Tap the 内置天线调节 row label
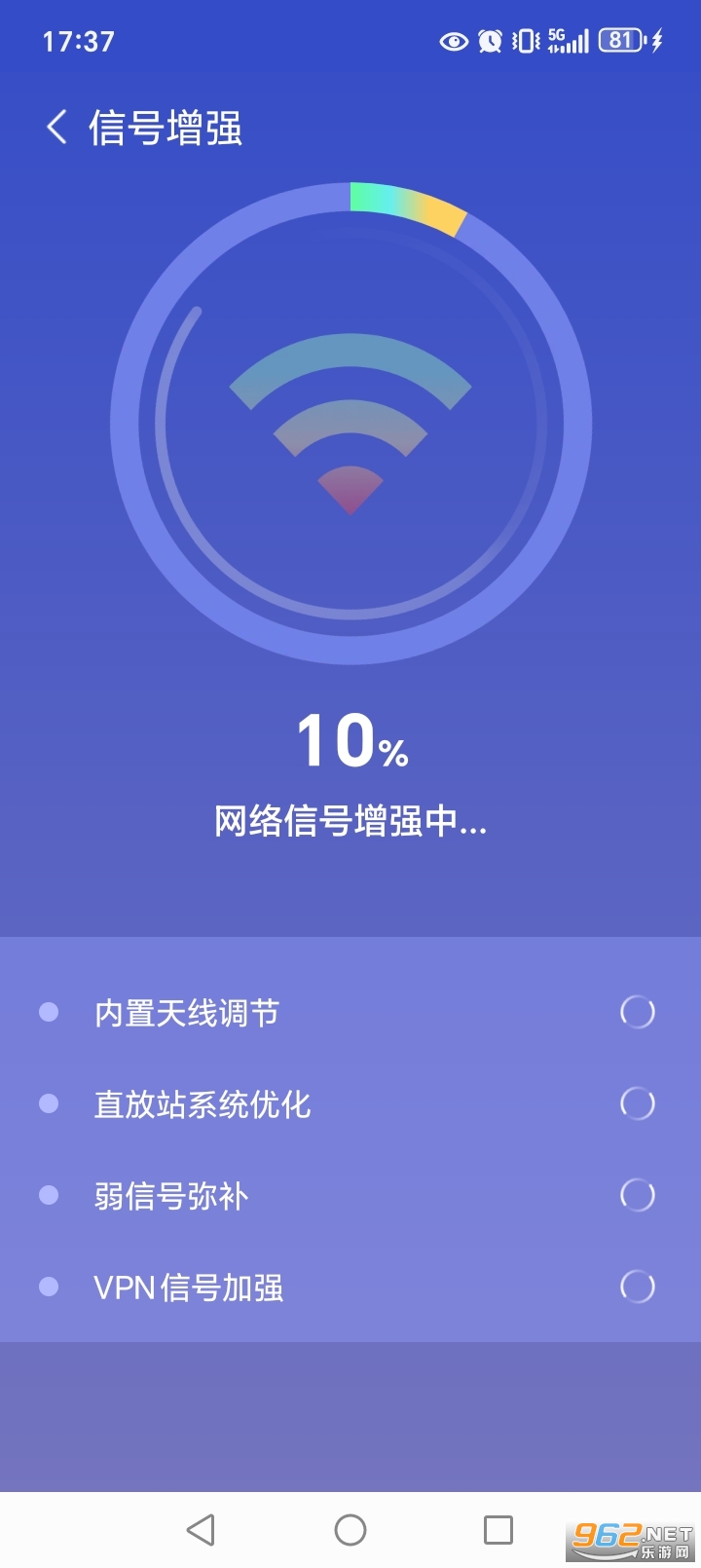This screenshot has width=701, height=1568. point(185,1012)
